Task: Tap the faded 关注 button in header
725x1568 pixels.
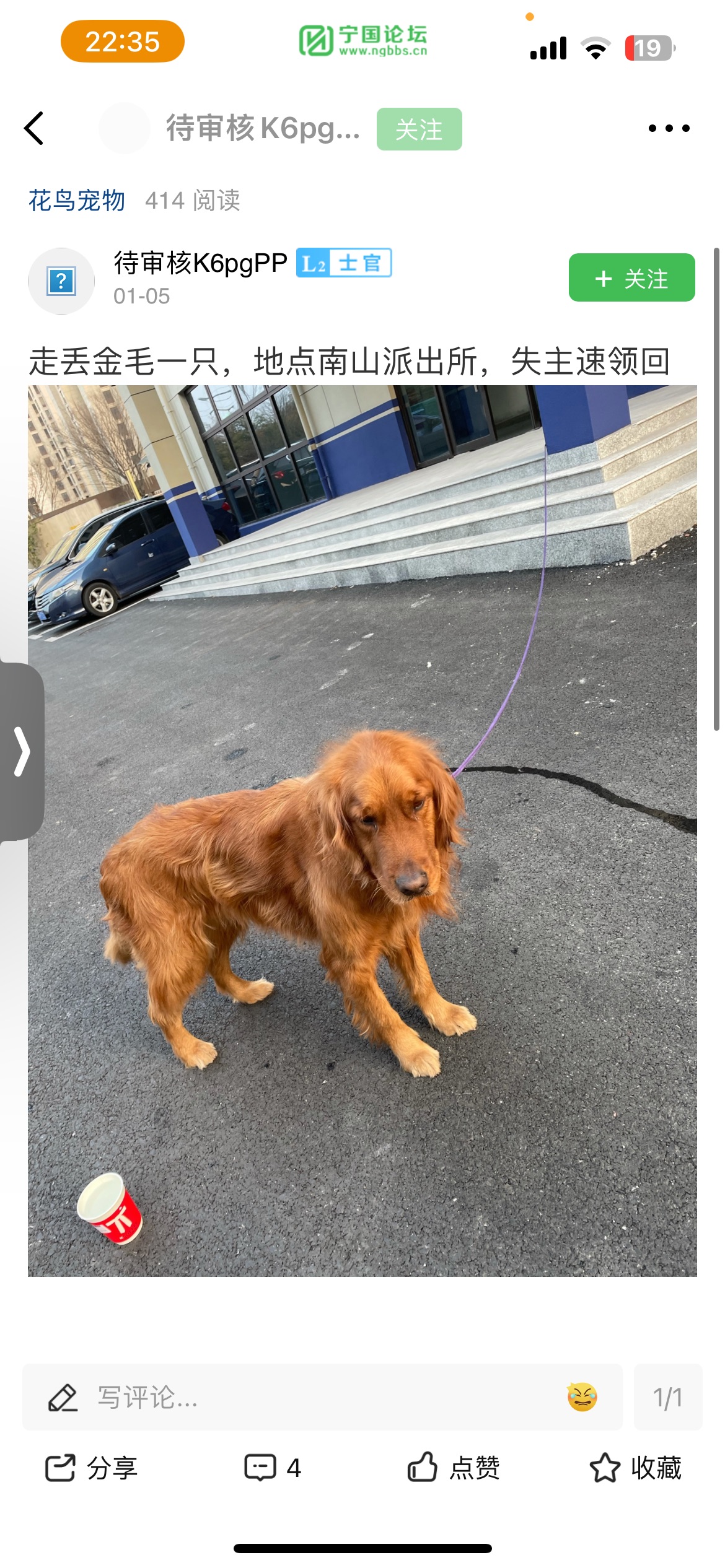Action: tap(419, 129)
